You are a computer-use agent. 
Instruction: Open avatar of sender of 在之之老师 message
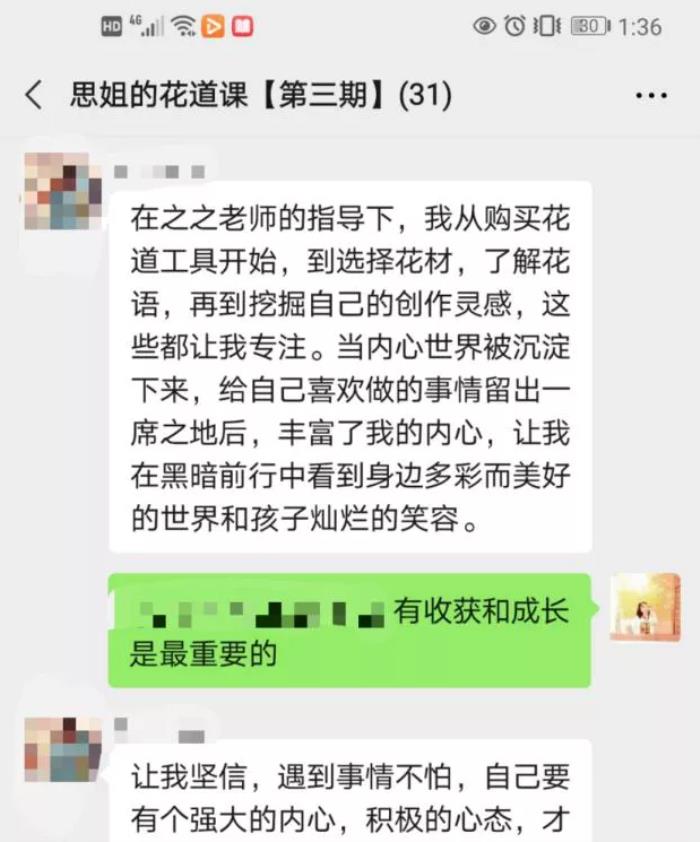pos(63,192)
